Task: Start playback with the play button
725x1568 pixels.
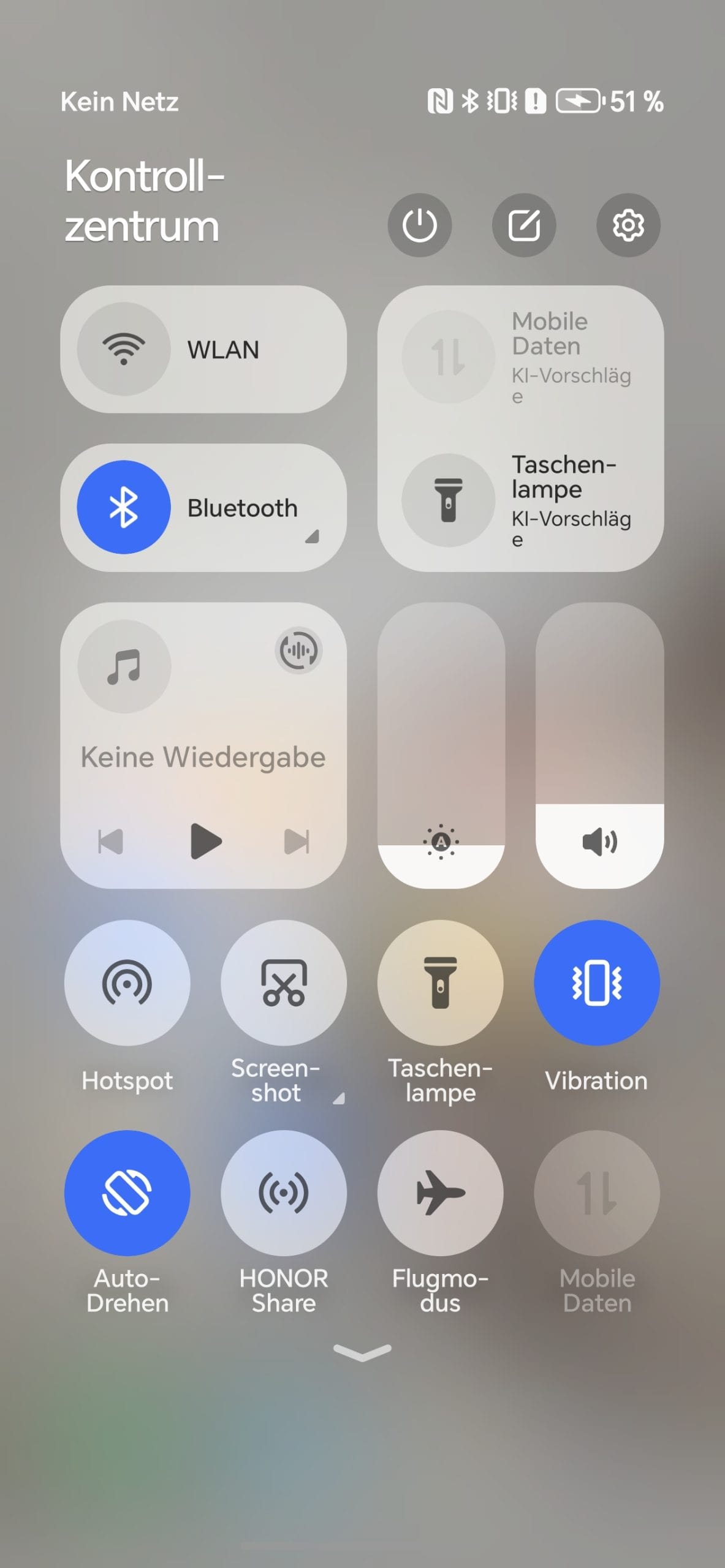Action: pos(205,842)
